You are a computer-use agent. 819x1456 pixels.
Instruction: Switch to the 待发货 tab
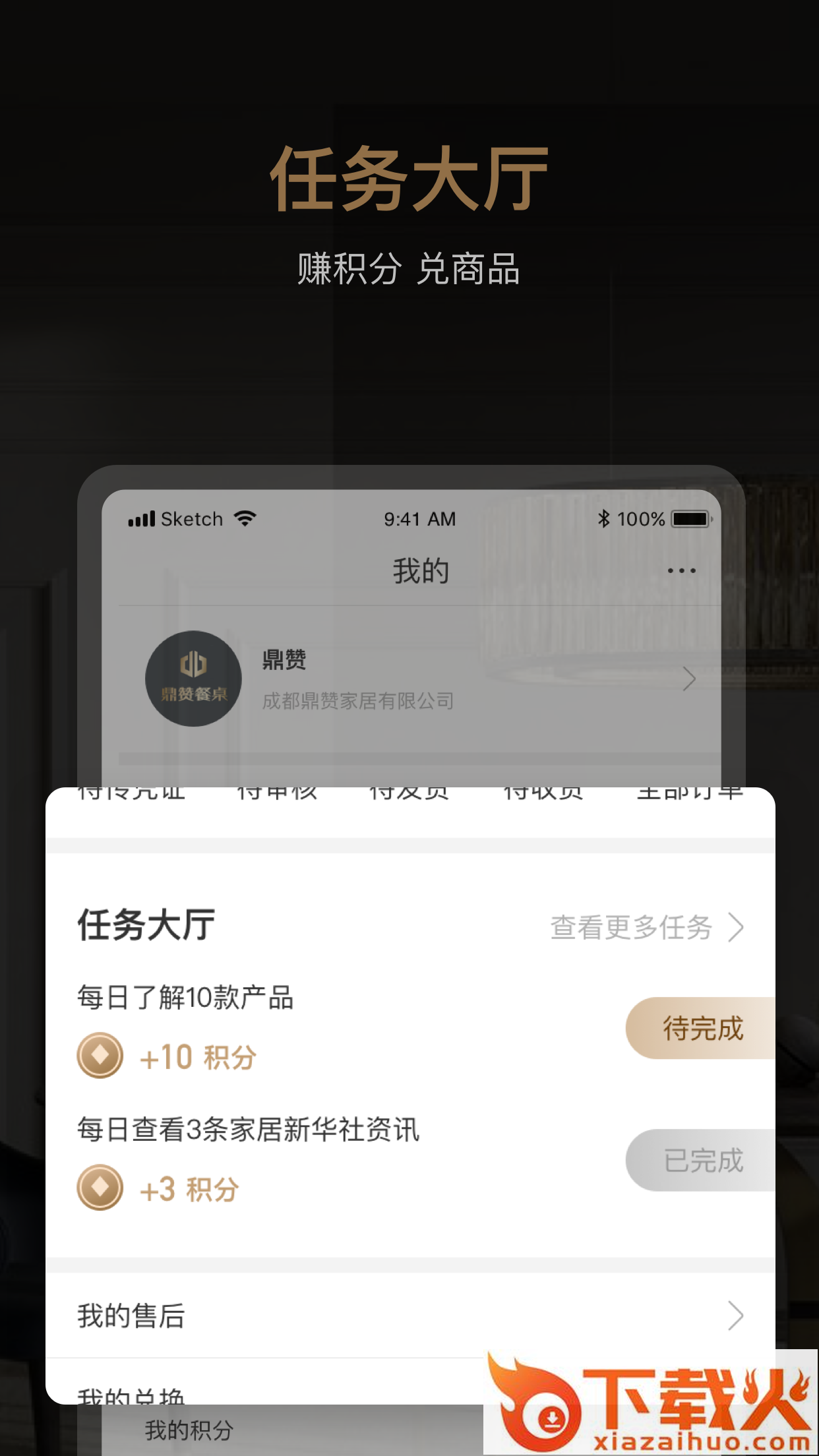[x=410, y=790]
